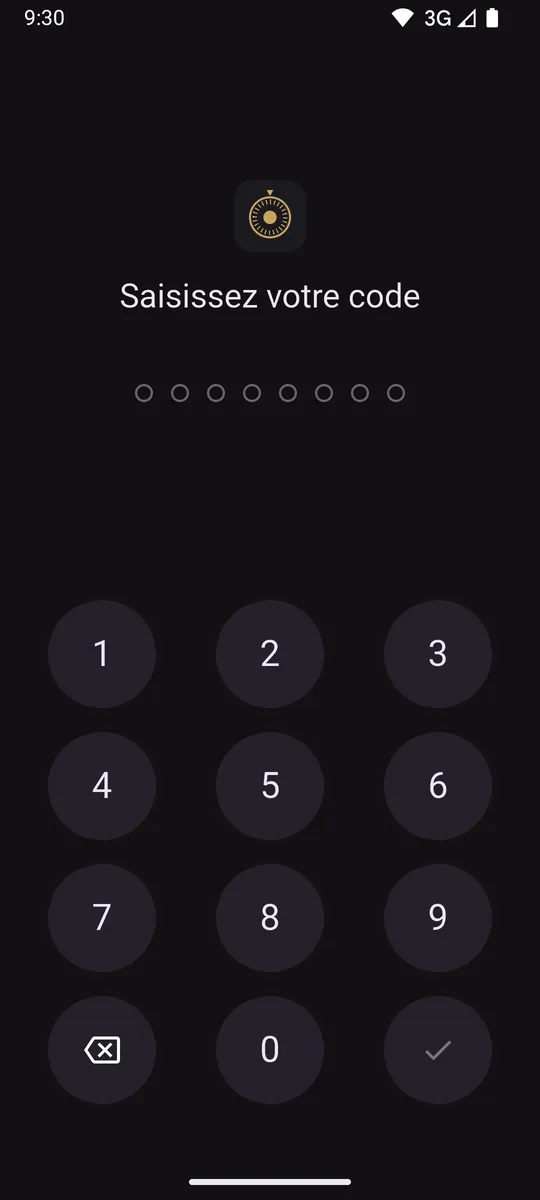Tap the number 8 key

(270, 918)
